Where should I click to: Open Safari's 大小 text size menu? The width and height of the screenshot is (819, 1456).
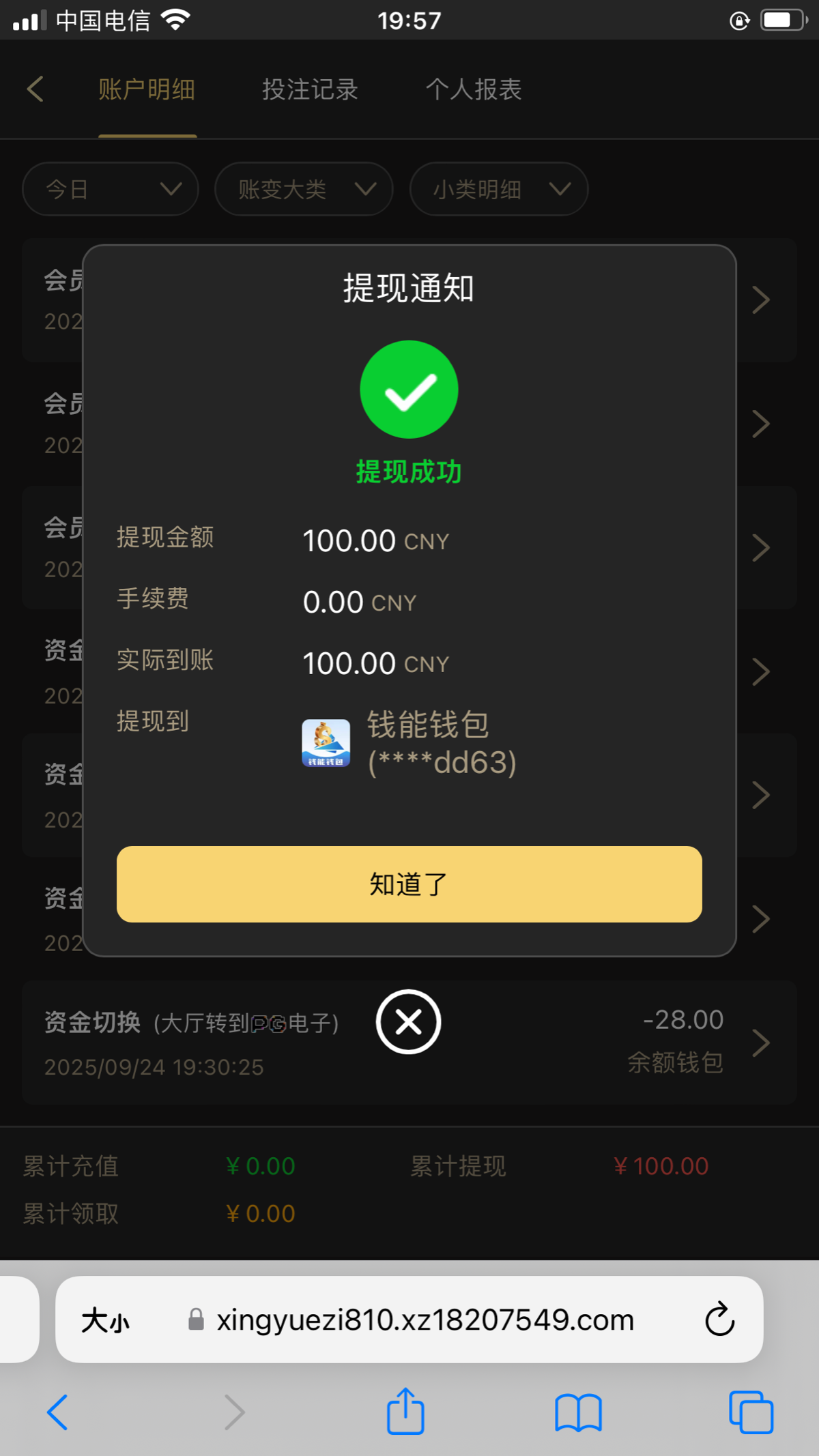[x=105, y=1320]
